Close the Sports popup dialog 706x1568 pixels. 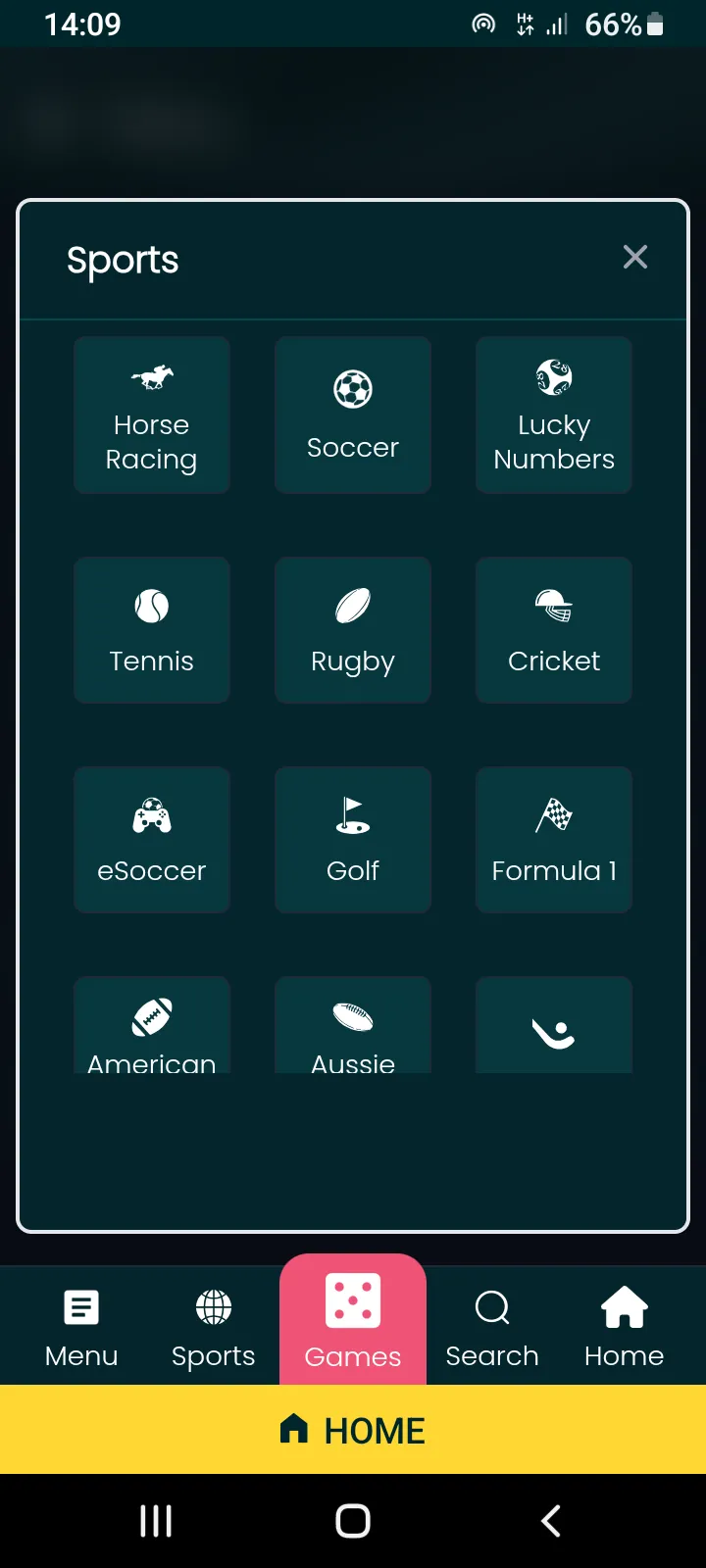[x=635, y=257]
